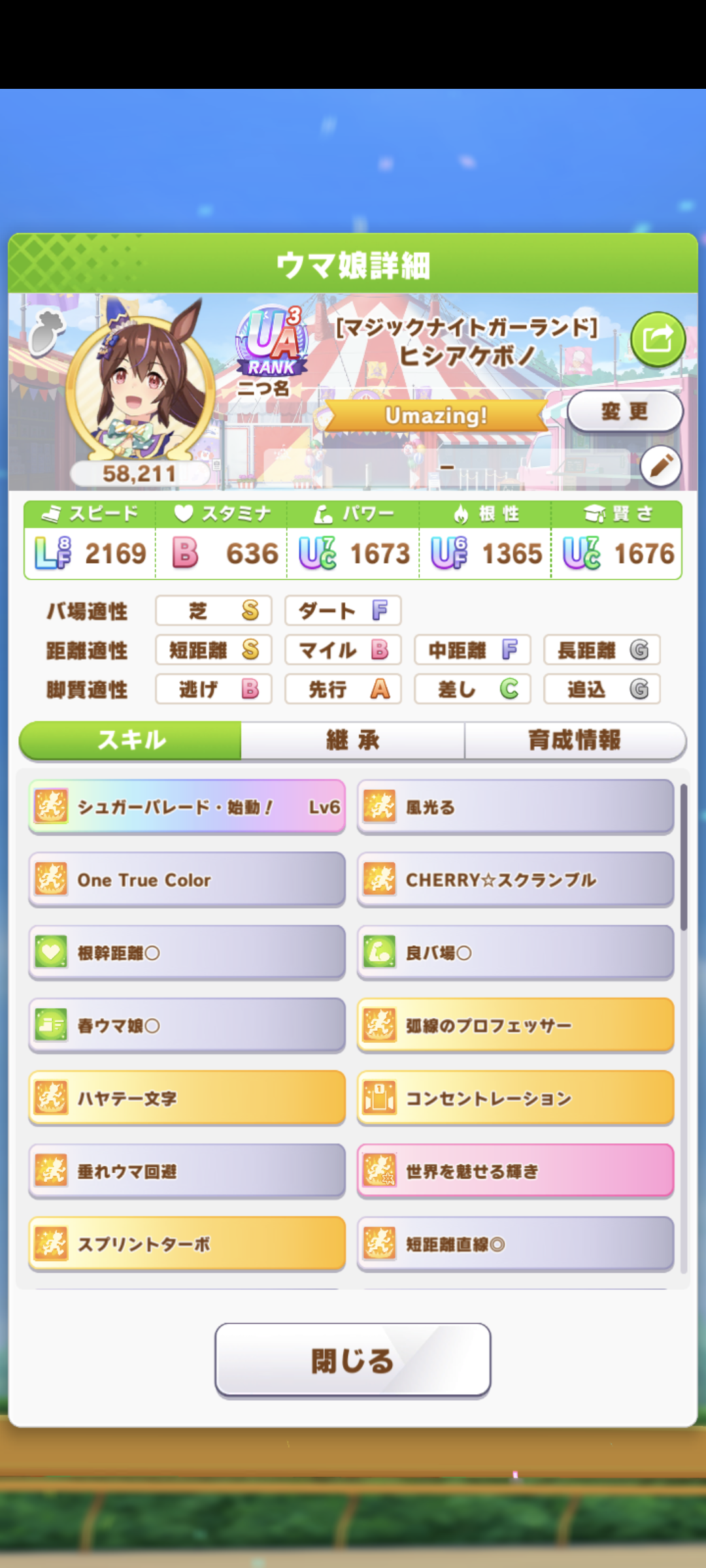Open 弧線のプロフェッサー skill details
706x1568 pixels.
pyautogui.click(x=515, y=1025)
